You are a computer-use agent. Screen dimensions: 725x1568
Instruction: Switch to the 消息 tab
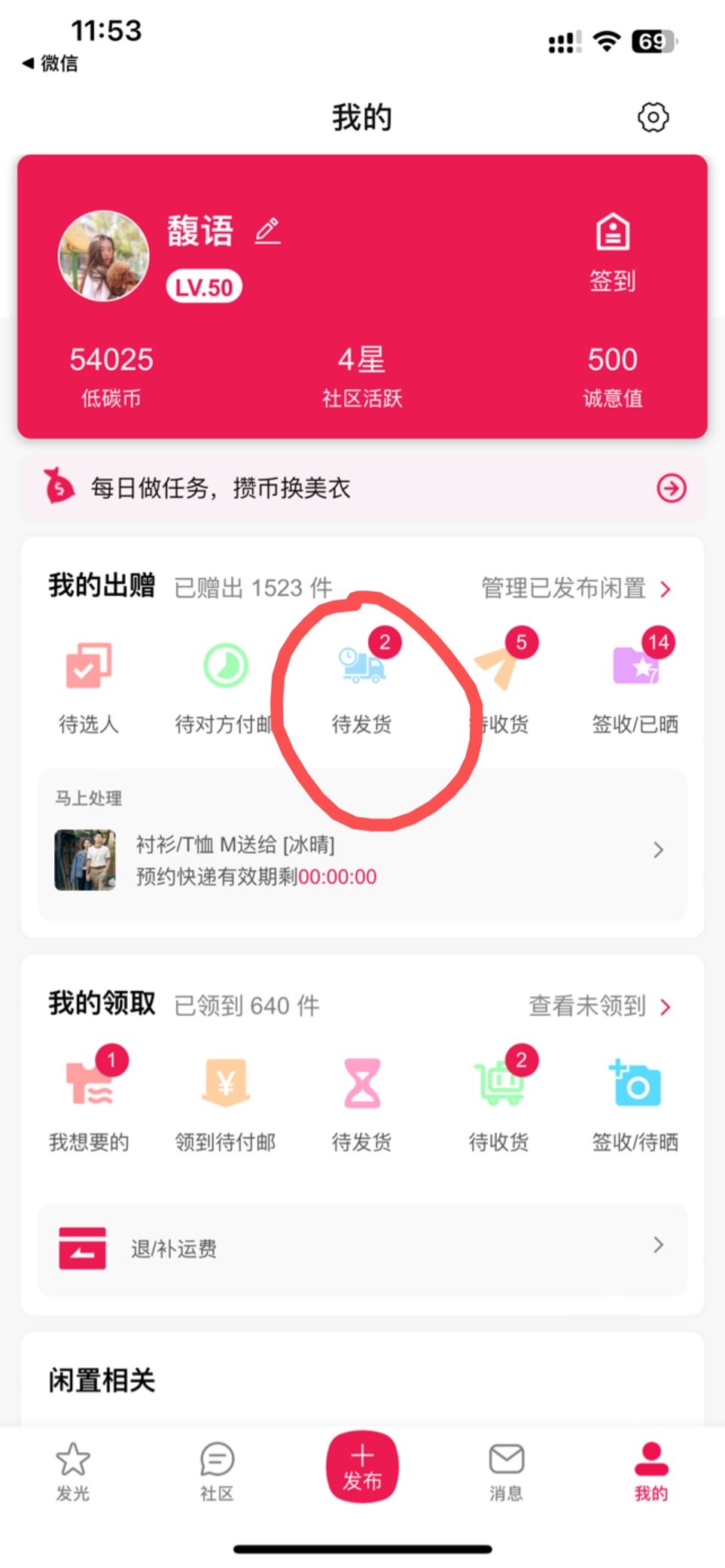[507, 1472]
